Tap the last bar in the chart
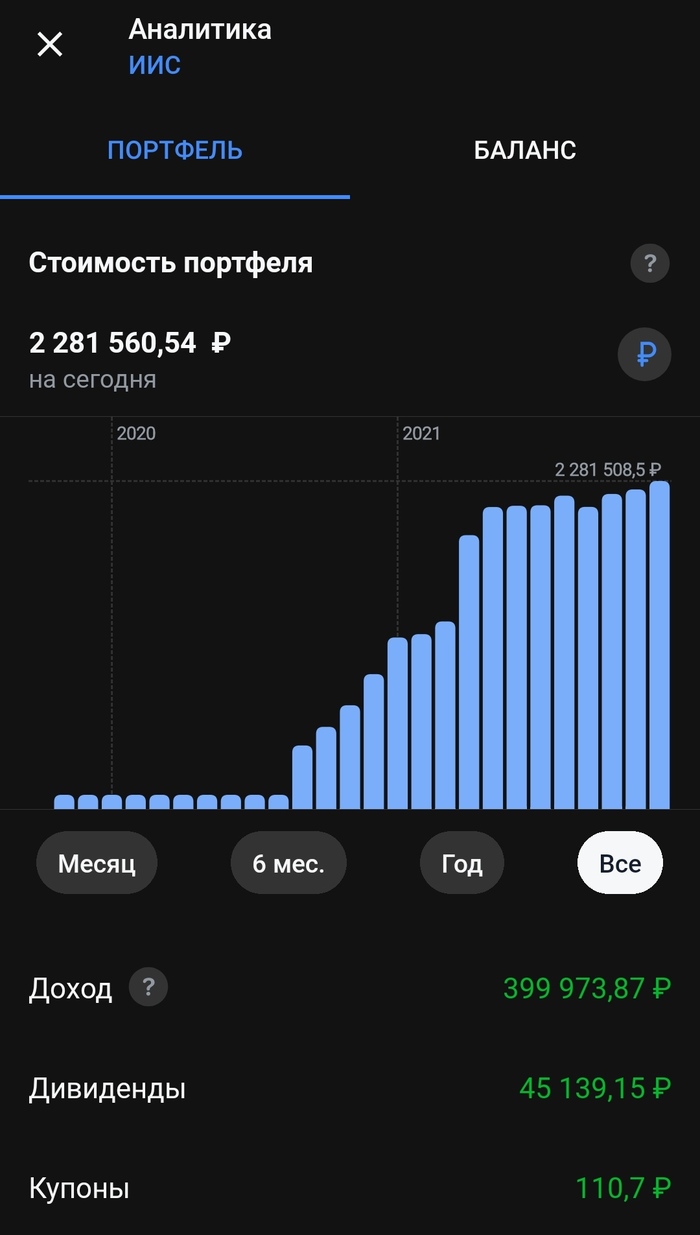This screenshot has width=700, height=1235. [659, 645]
